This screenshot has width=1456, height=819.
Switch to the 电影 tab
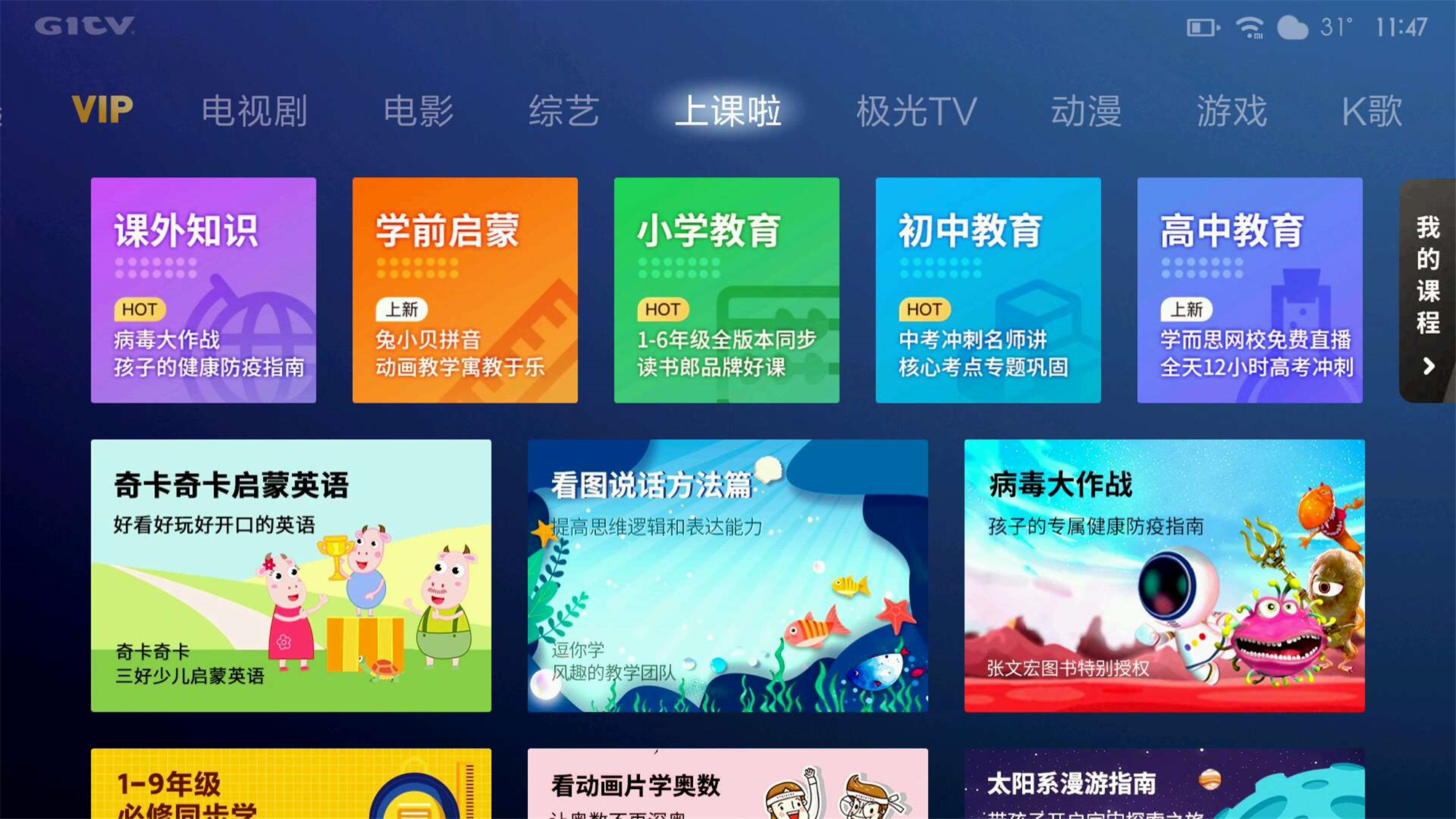[x=418, y=111]
